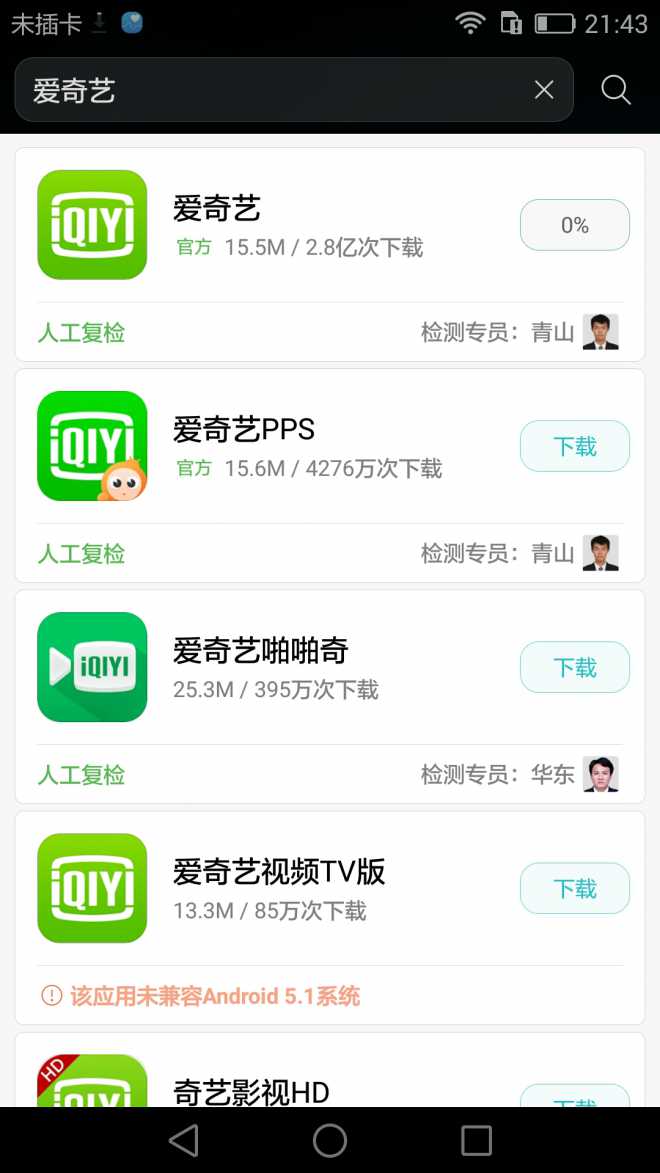Image resolution: width=660 pixels, height=1173 pixels.
Task: Clear the search text with the X
Action: (x=544, y=91)
